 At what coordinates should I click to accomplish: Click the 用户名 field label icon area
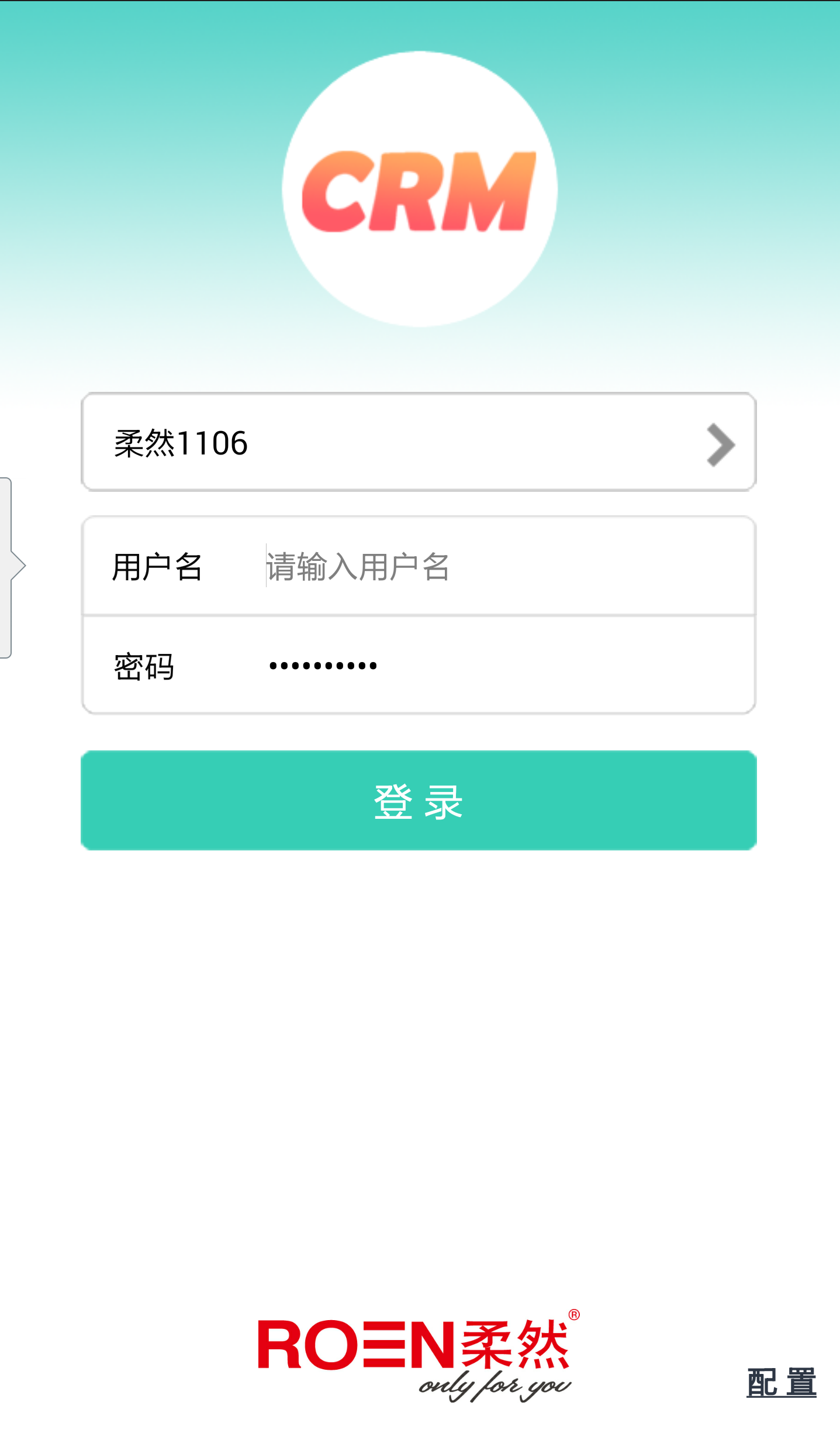(158, 567)
